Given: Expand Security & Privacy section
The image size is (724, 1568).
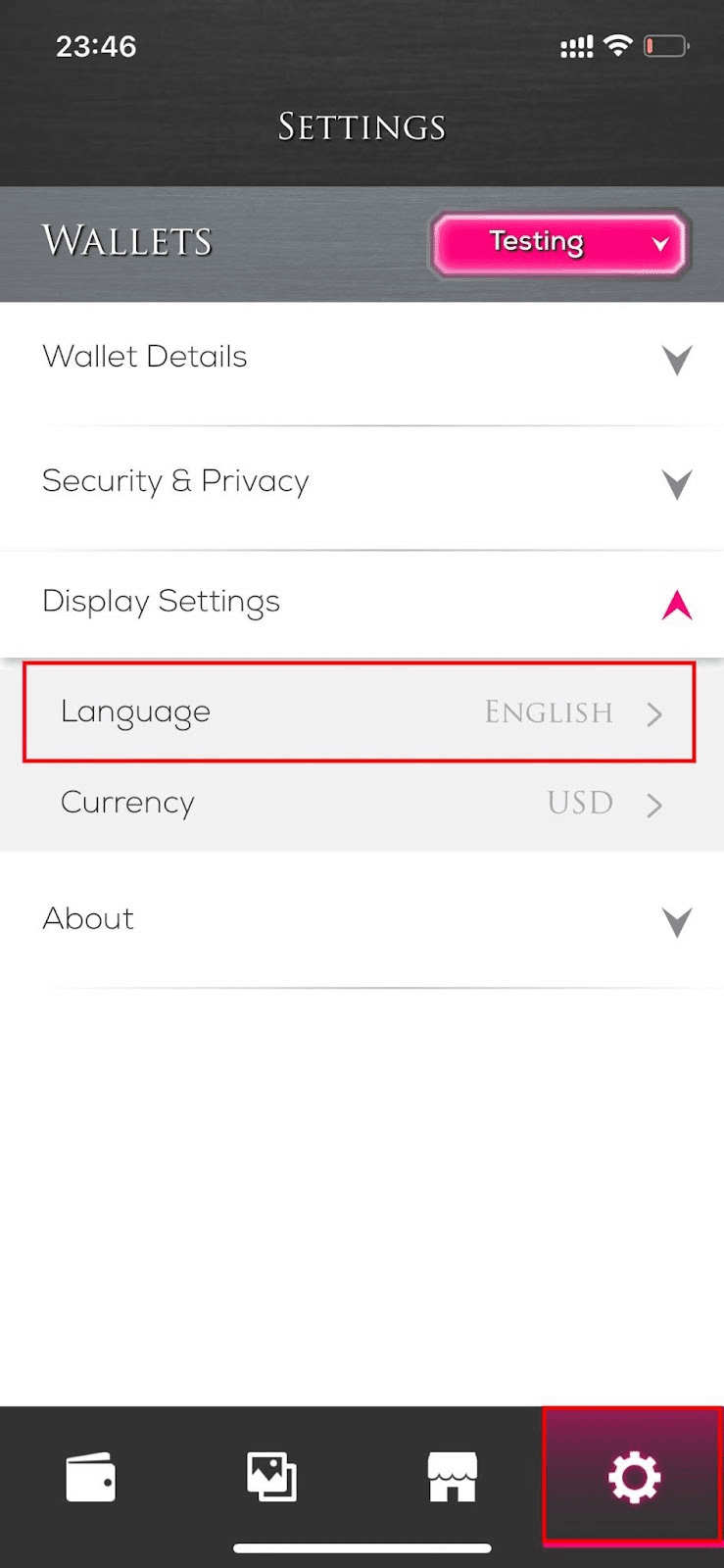Looking at the screenshot, I should pos(362,483).
